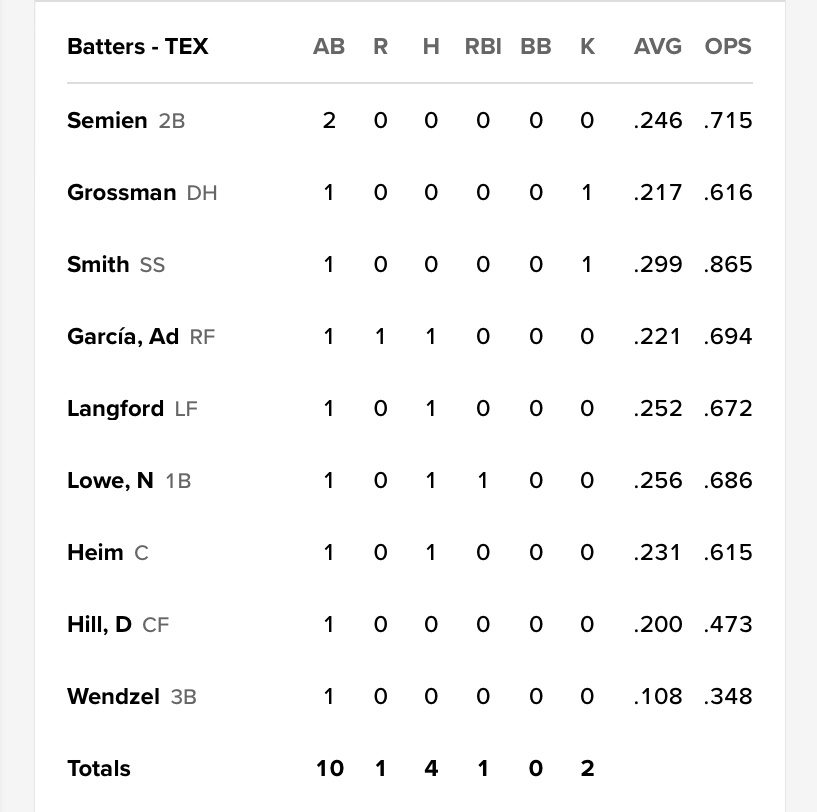
Task: Open Semien's player profile
Action: coord(107,121)
